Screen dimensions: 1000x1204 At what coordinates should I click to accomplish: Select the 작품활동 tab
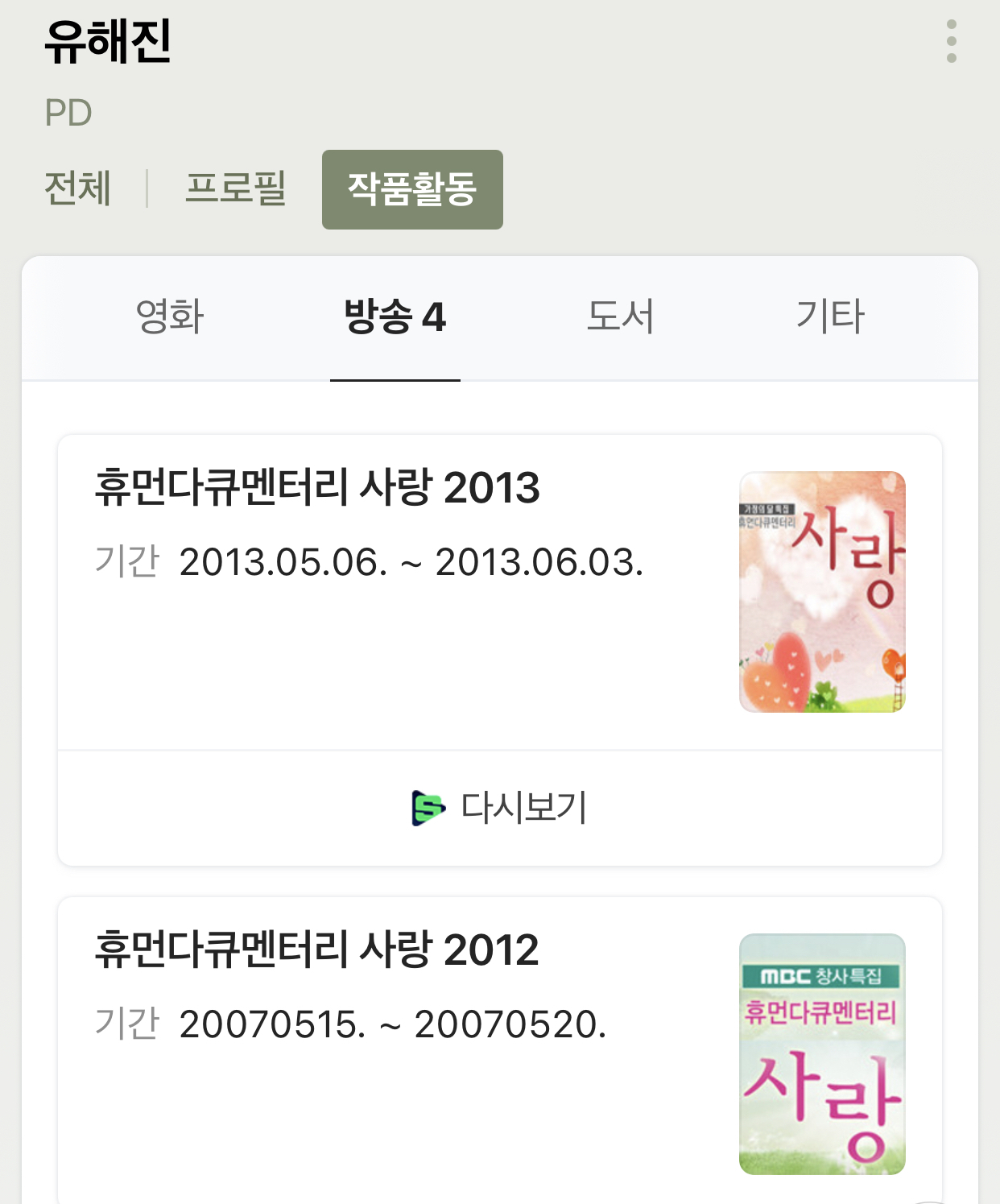(412, 190)
